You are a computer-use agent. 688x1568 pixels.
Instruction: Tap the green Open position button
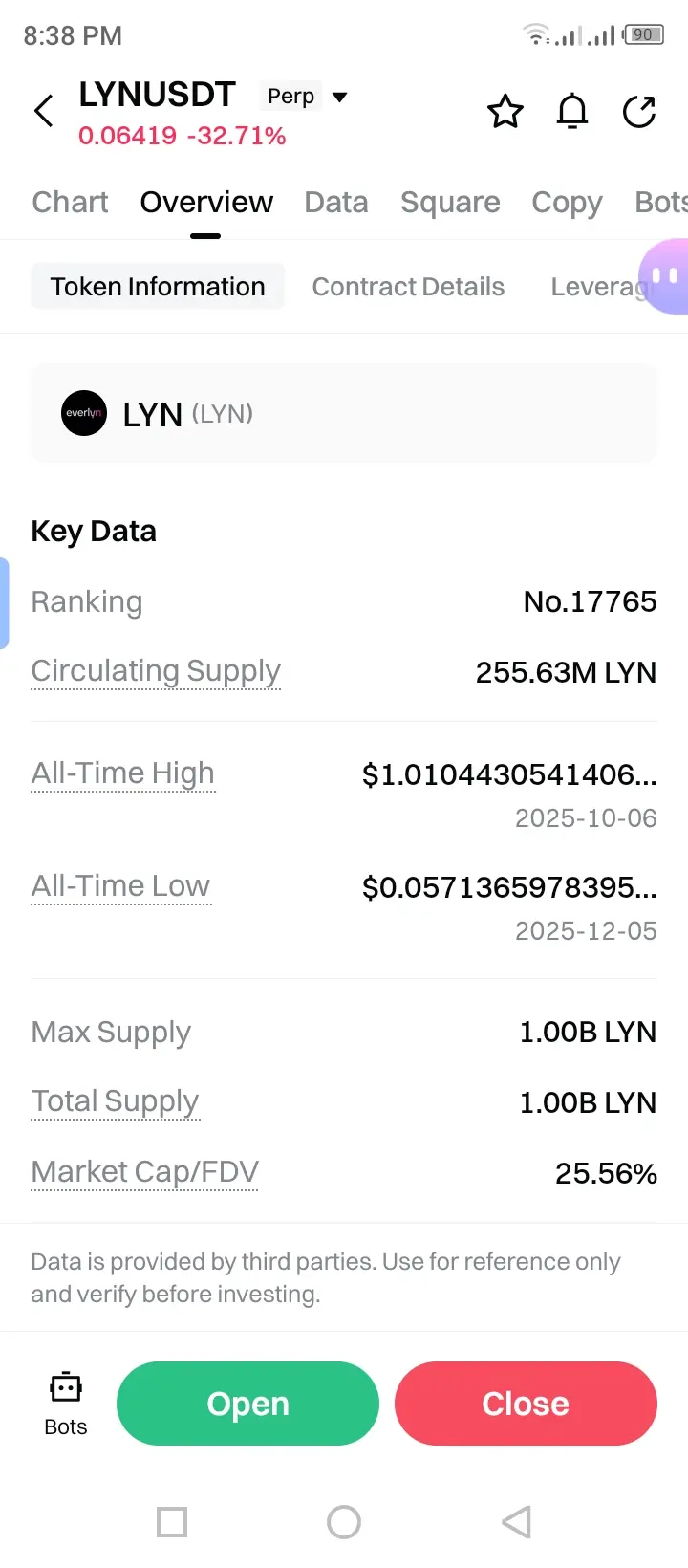tap(247, 1404)
